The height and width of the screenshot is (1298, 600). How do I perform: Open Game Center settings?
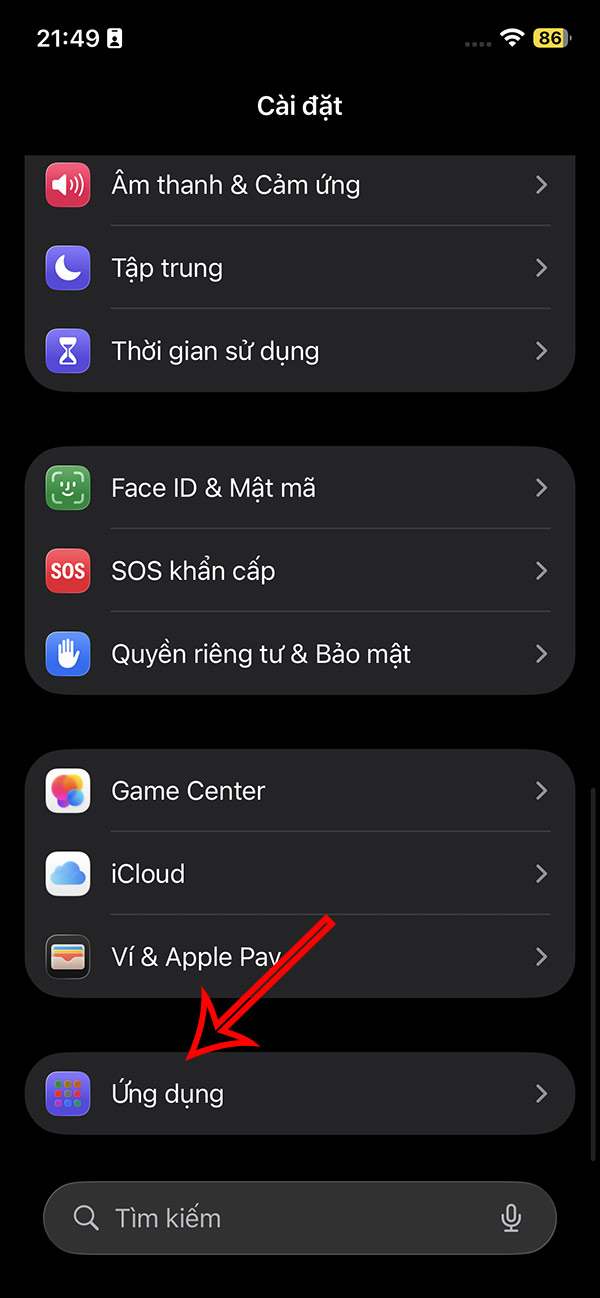(x=300, y=791)
